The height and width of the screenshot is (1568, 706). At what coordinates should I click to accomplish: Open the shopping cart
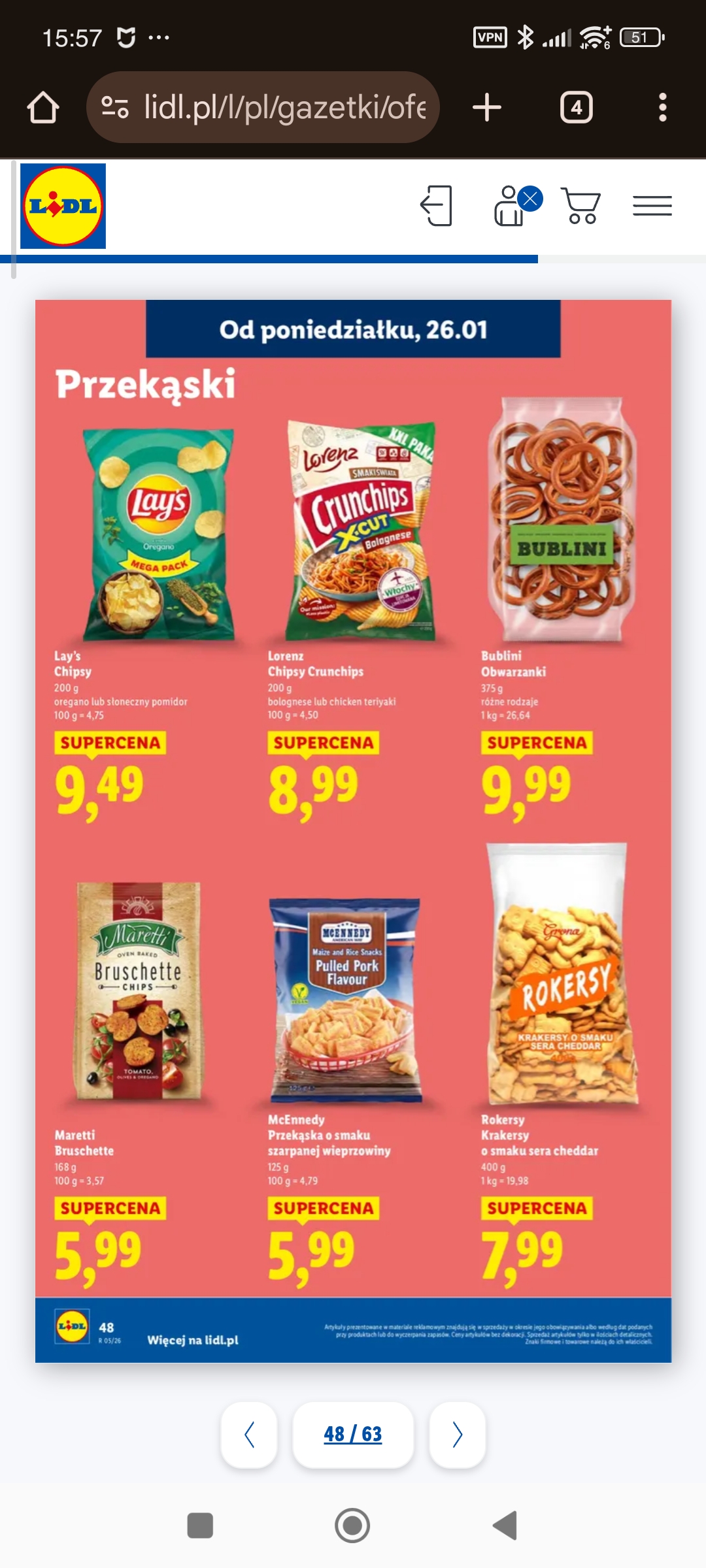pyautogui.click(x=580, y=206)
